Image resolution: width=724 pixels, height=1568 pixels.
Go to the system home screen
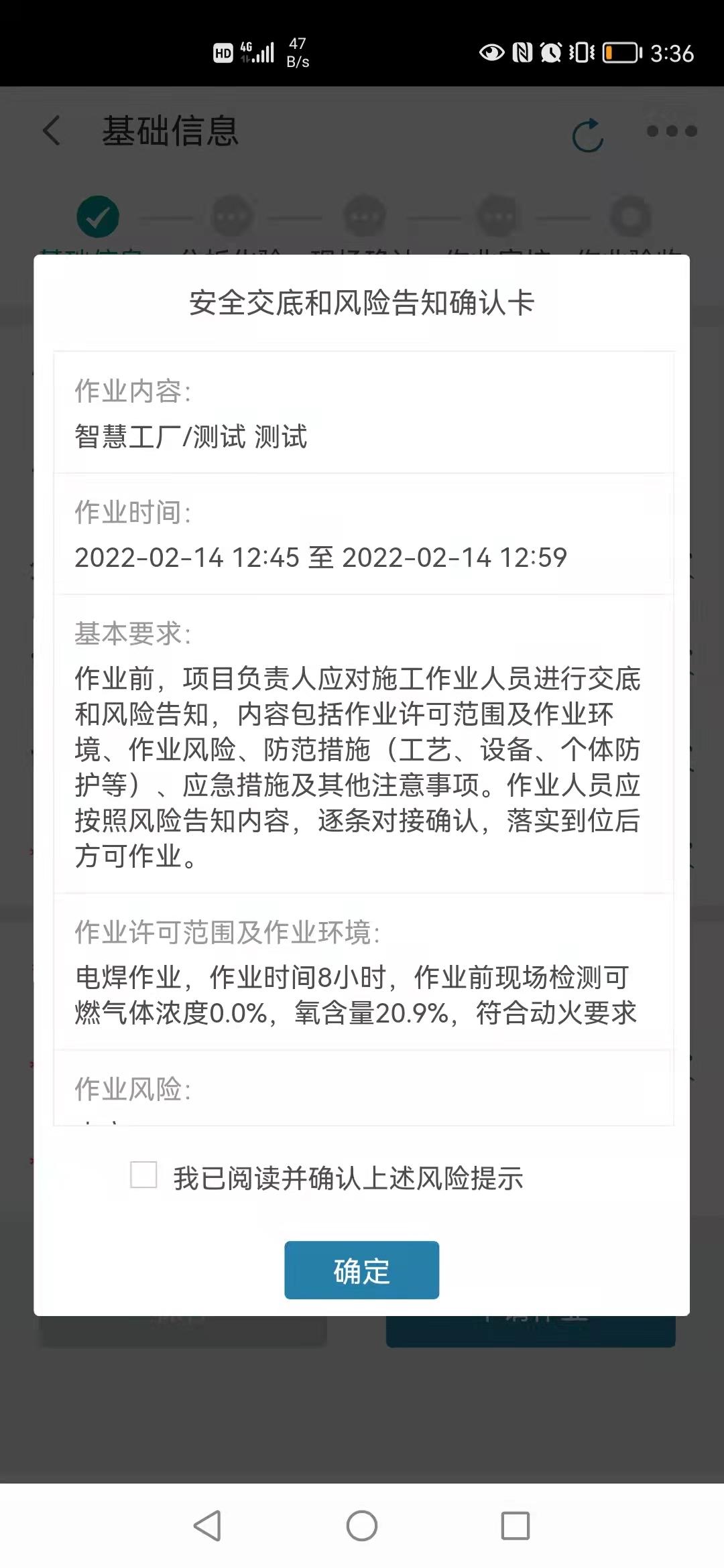pos(362,1526)
